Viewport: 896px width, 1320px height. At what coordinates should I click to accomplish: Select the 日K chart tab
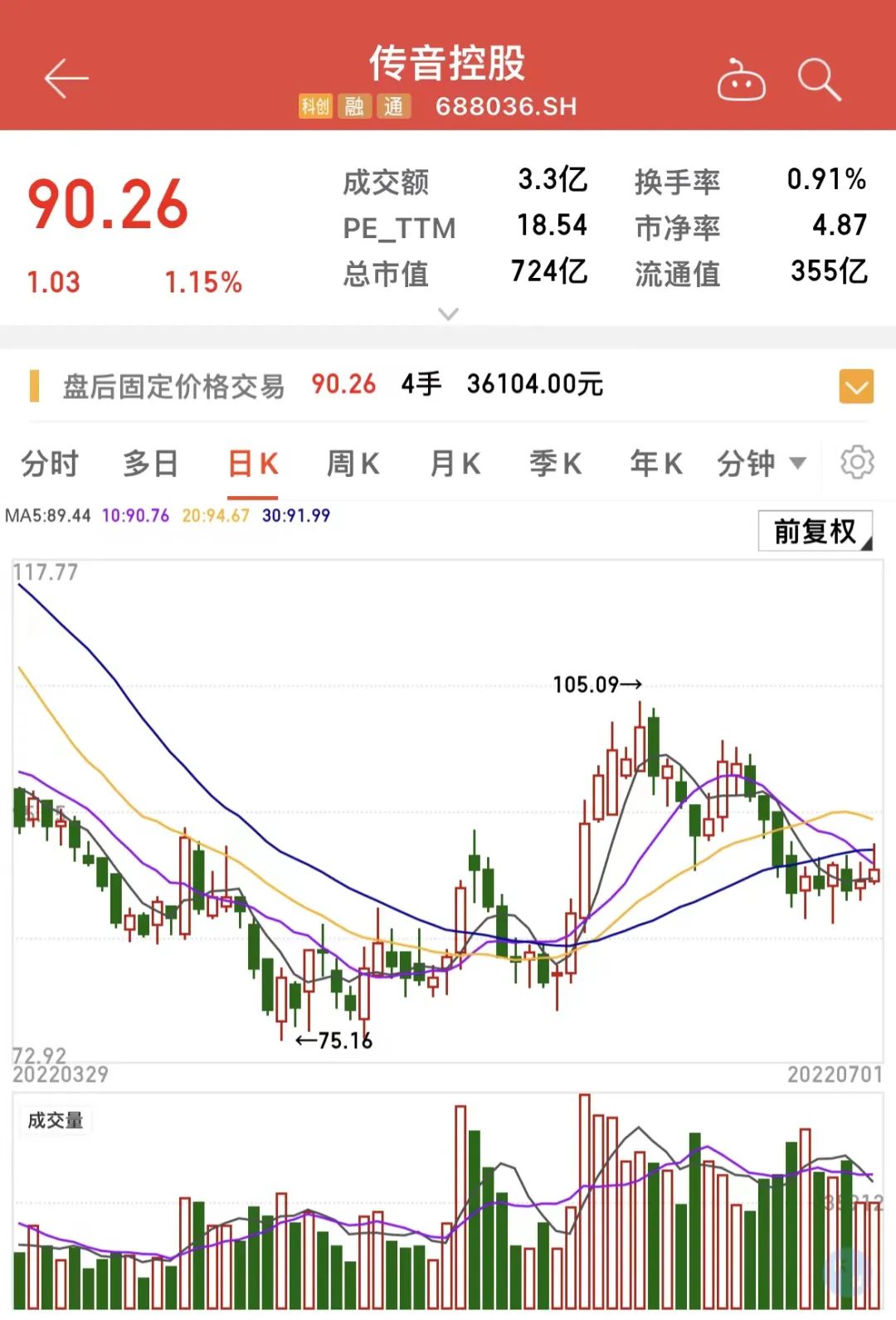tap(253, 463)
